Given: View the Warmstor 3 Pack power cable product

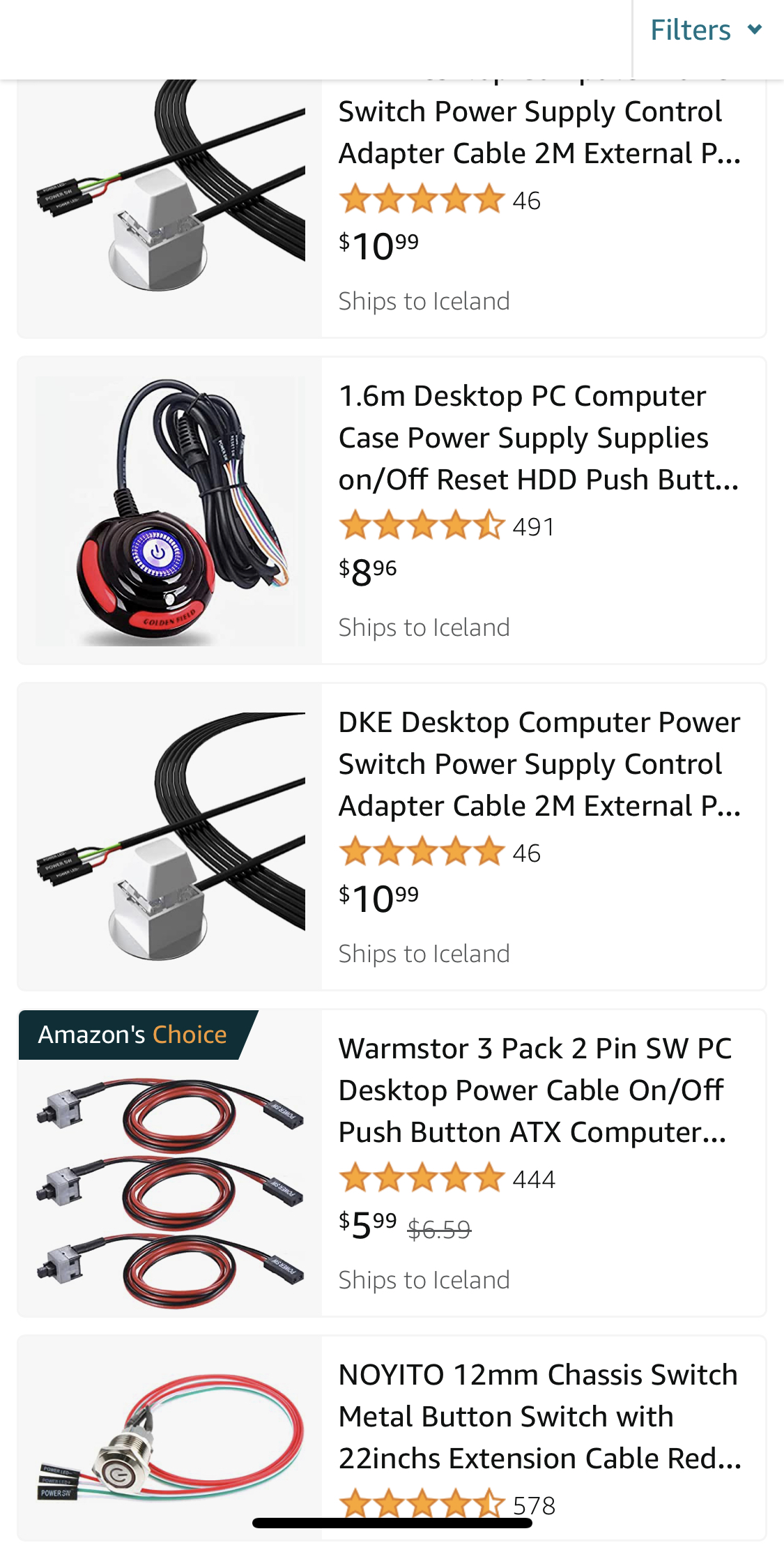Looking at the screenshot, I should tap(534, 1090).
